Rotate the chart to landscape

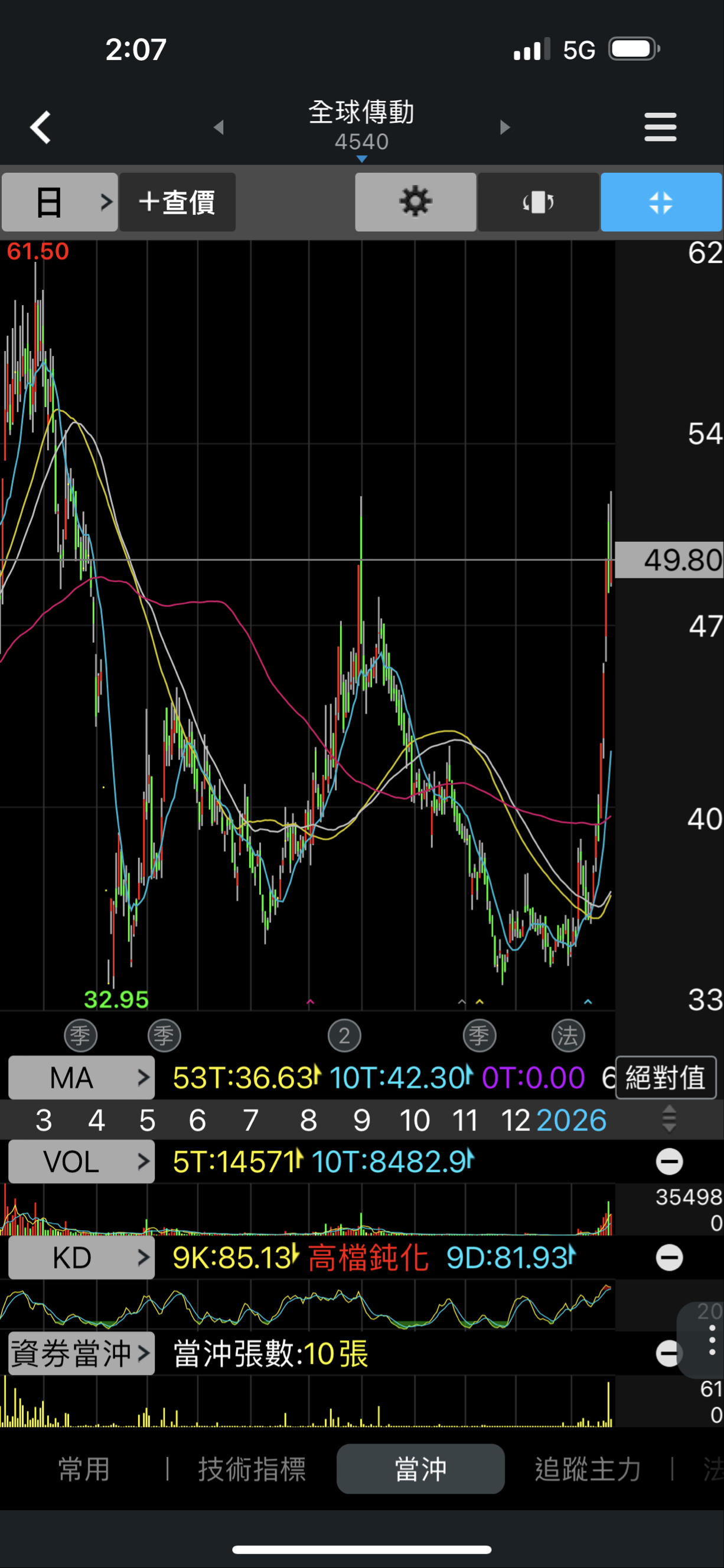coord(539,202)
